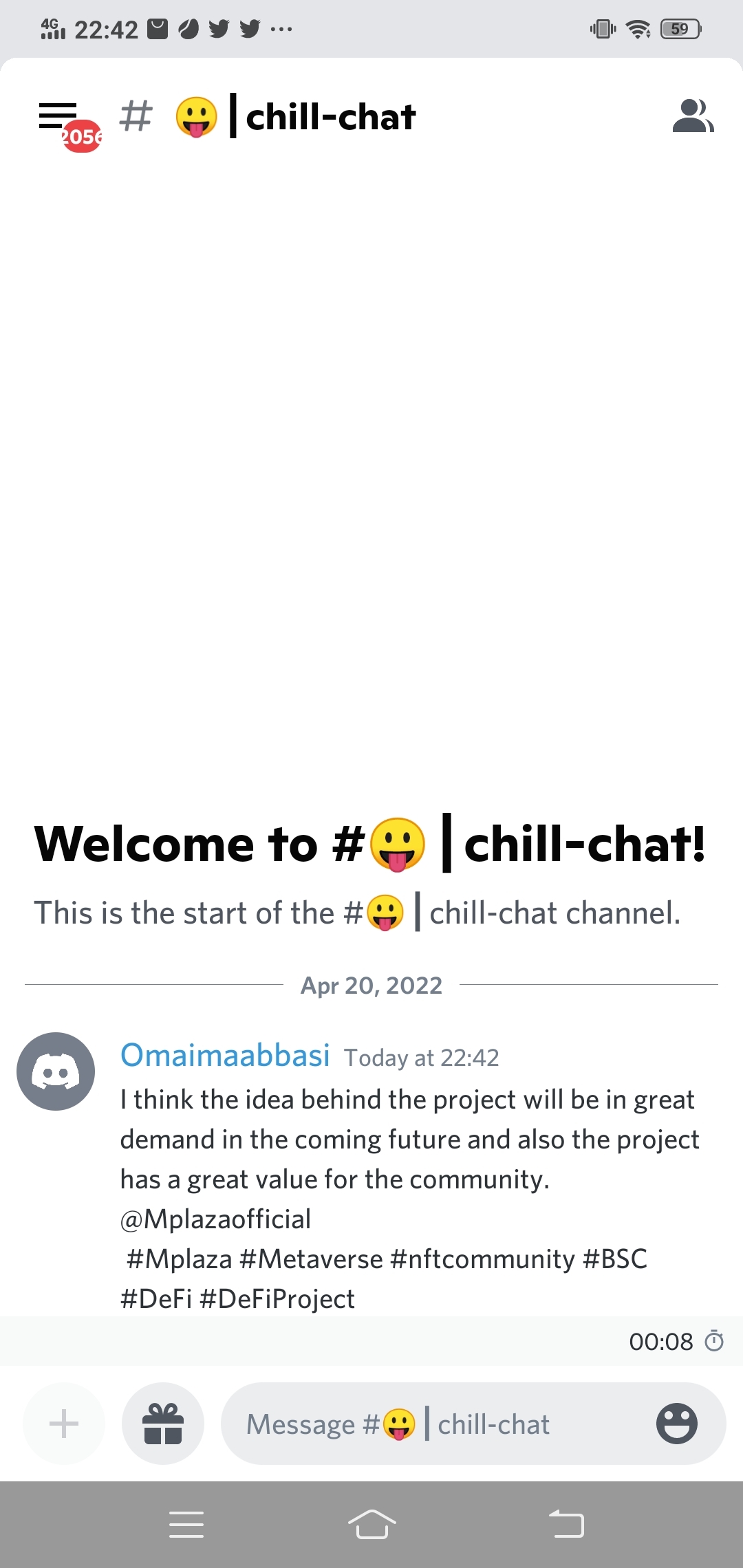Open the attachment plus button
Image resolution: width=743 pixels, height=1568 pixels.
click(x=64, y=1424)
